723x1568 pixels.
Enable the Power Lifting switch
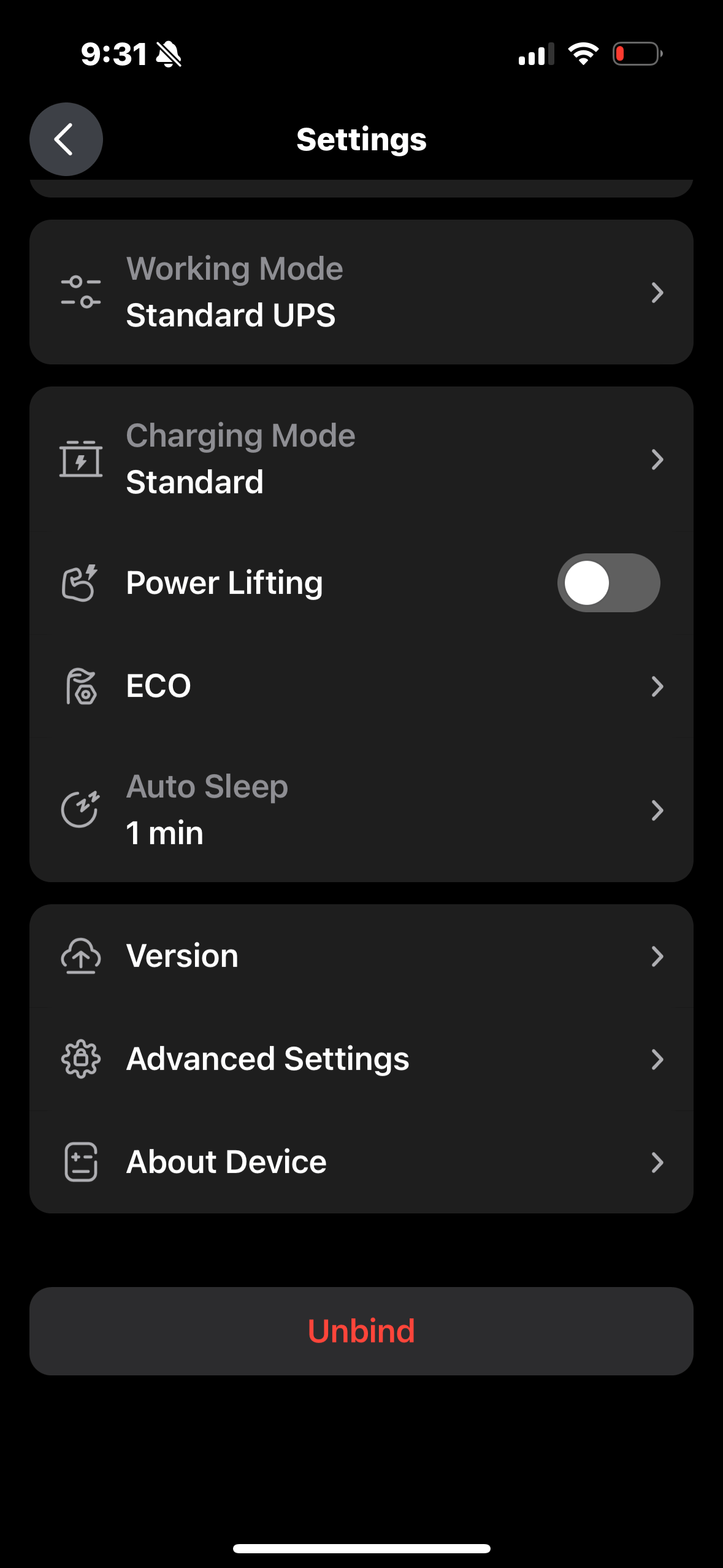[x=608, y=583]
